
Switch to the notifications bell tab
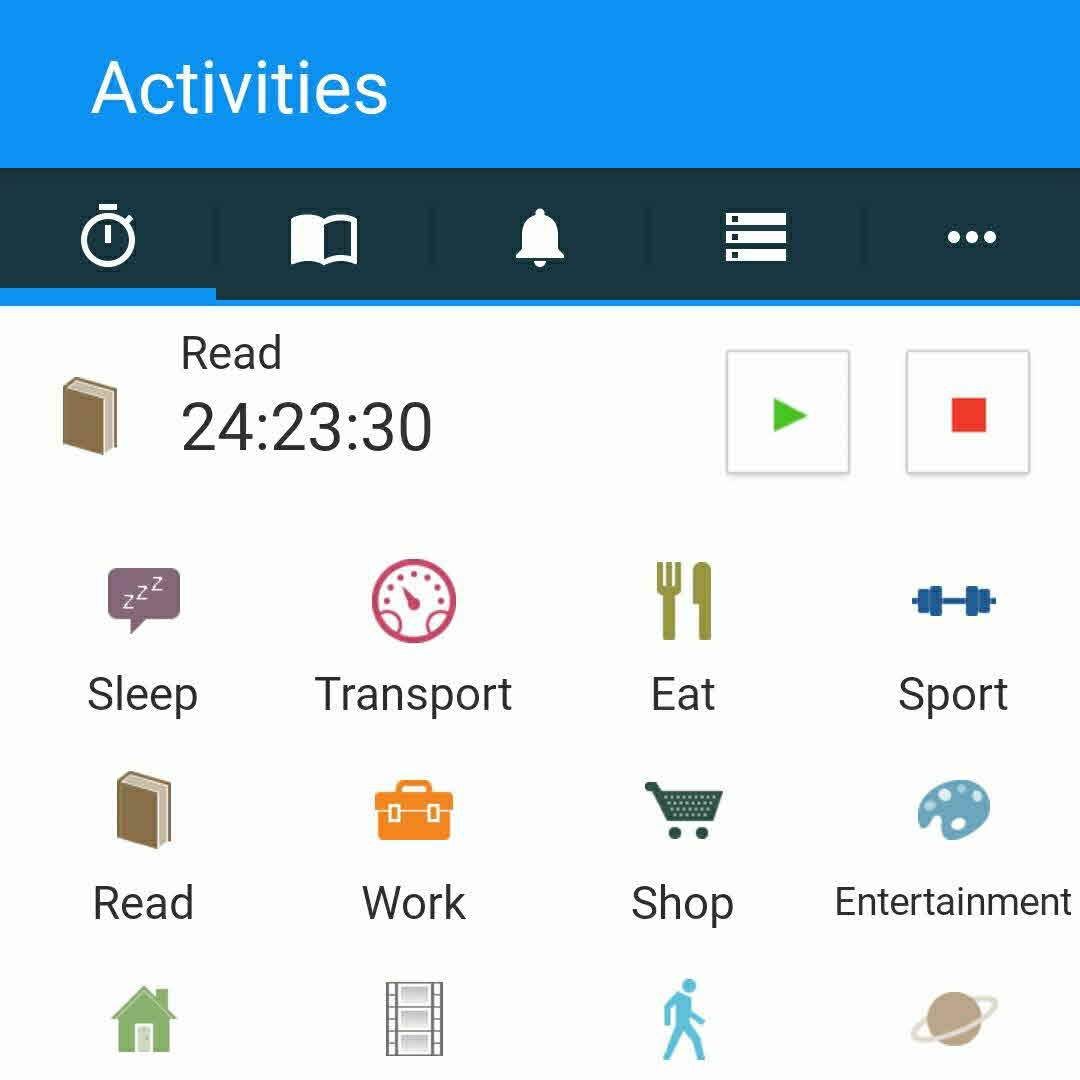point(540,238)
